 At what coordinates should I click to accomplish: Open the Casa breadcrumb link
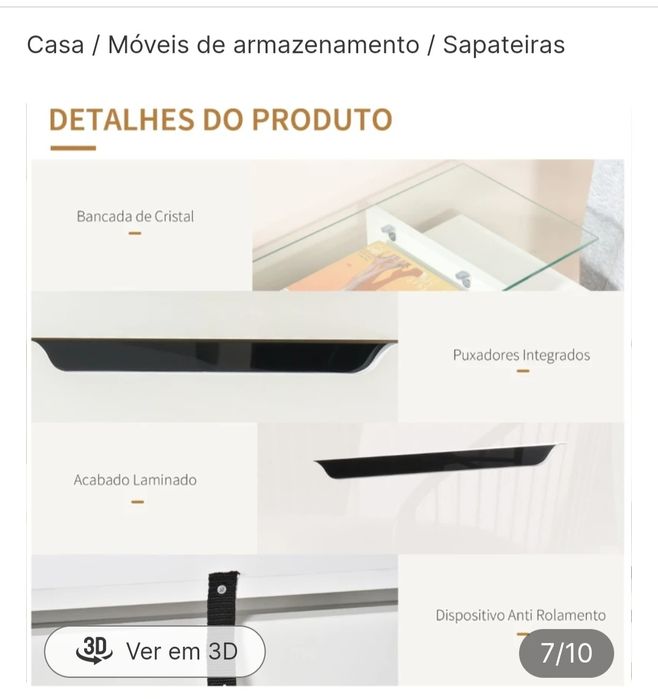55,45
